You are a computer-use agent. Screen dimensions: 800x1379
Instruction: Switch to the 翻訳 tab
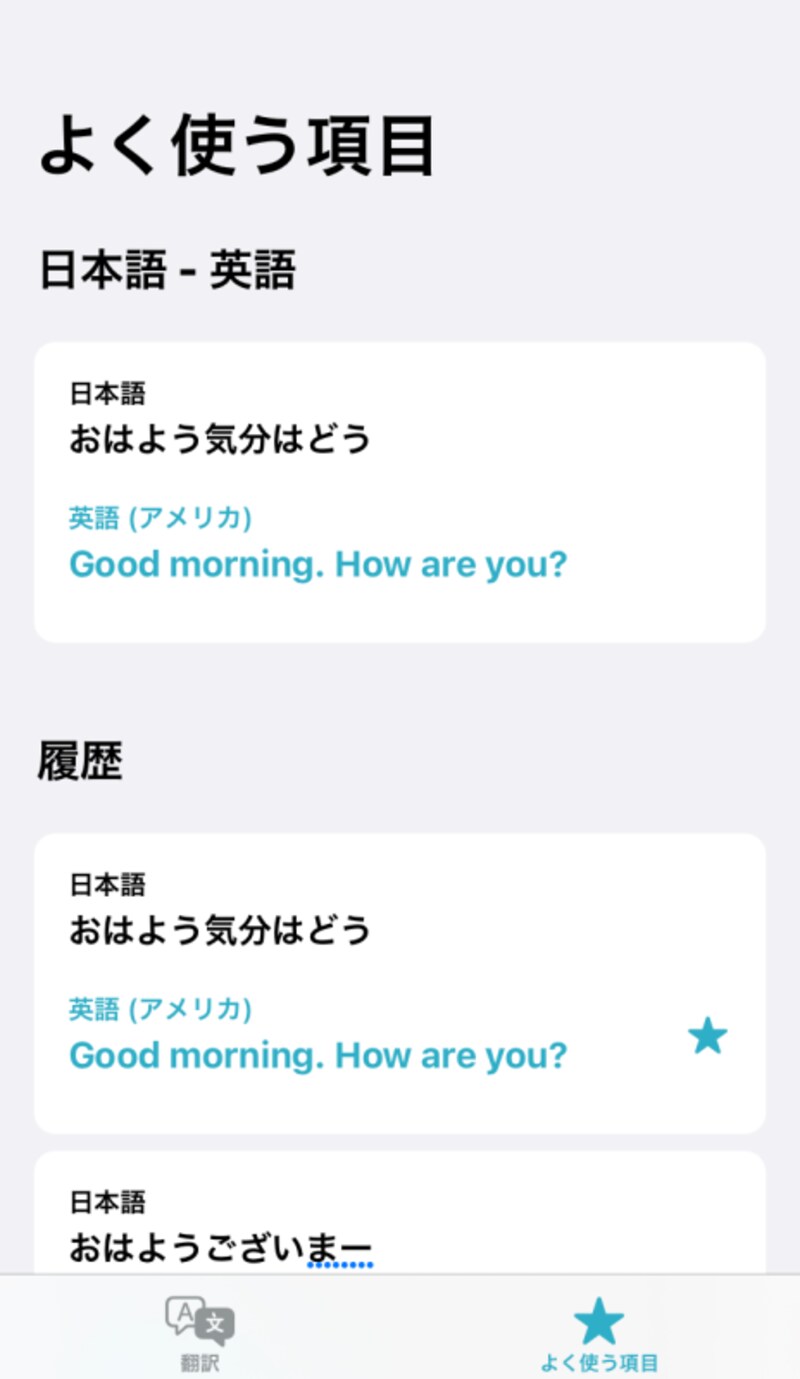click(200, 1332)
